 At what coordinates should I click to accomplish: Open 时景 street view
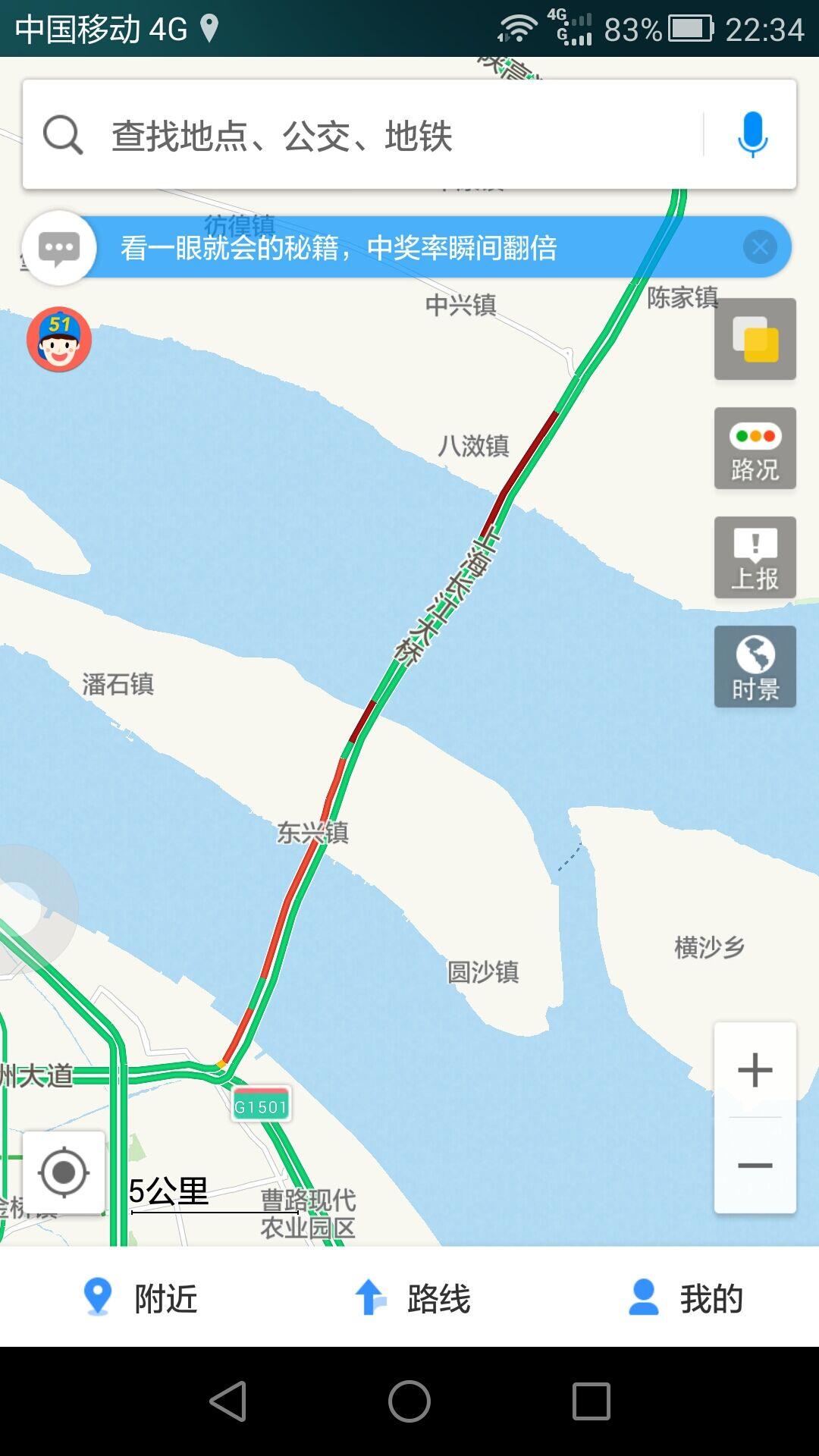pos(755,667)
